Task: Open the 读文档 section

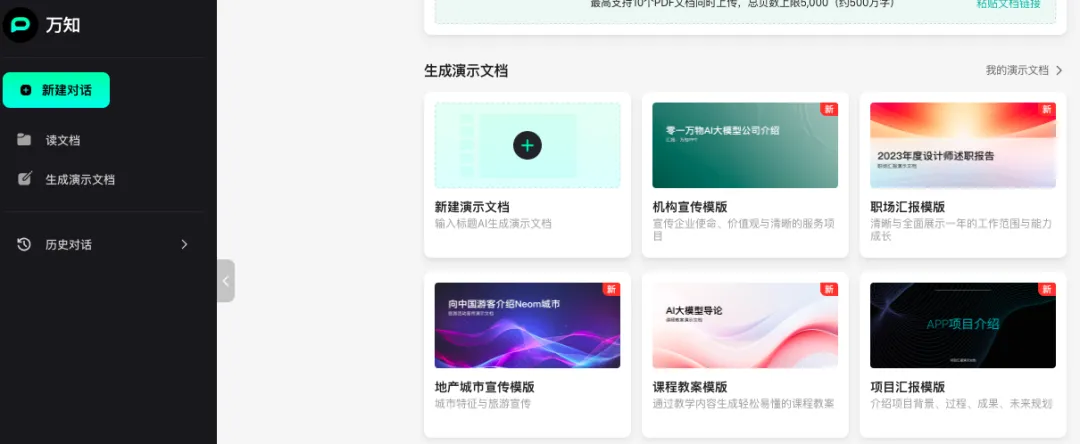Action: coord(62,140)
